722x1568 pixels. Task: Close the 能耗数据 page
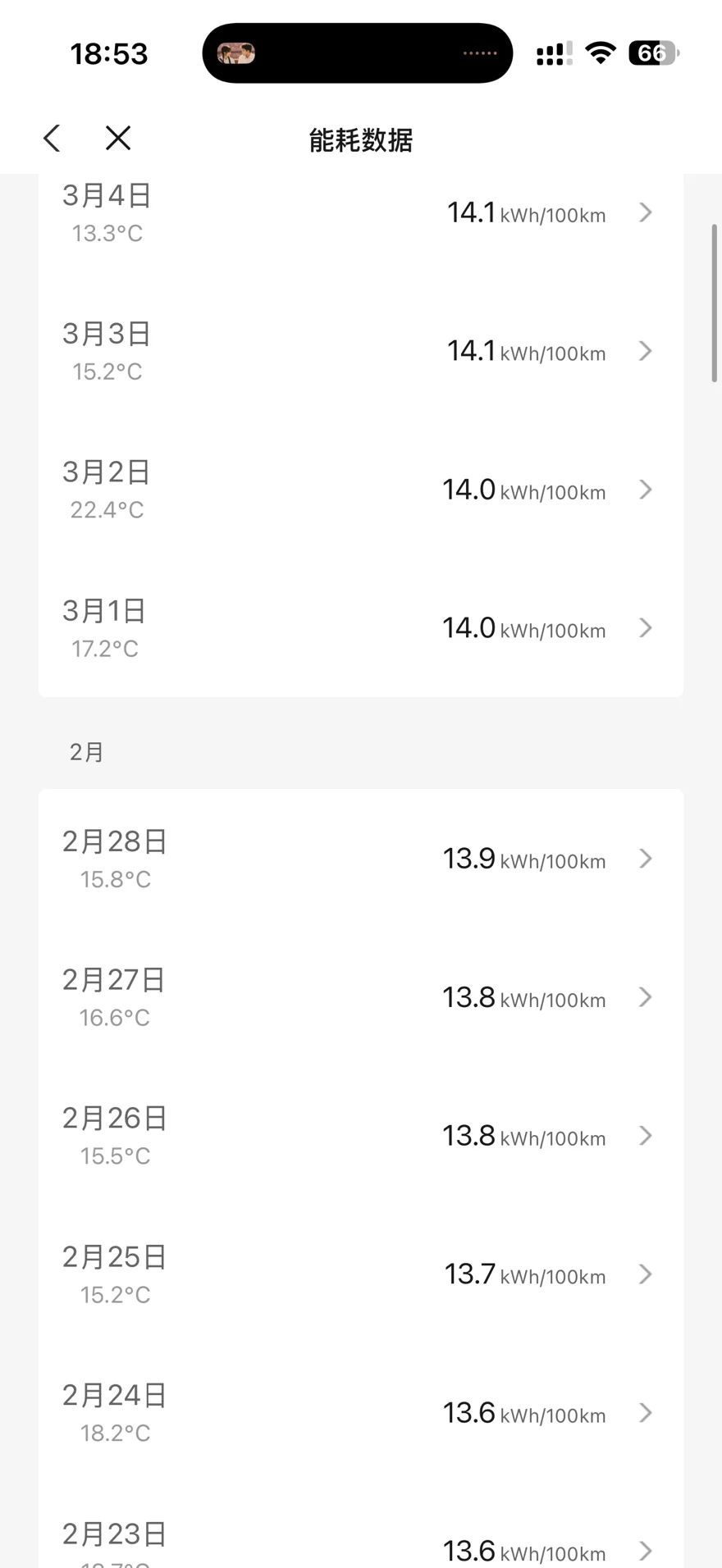pyautogui.click(x=118, y=139)
